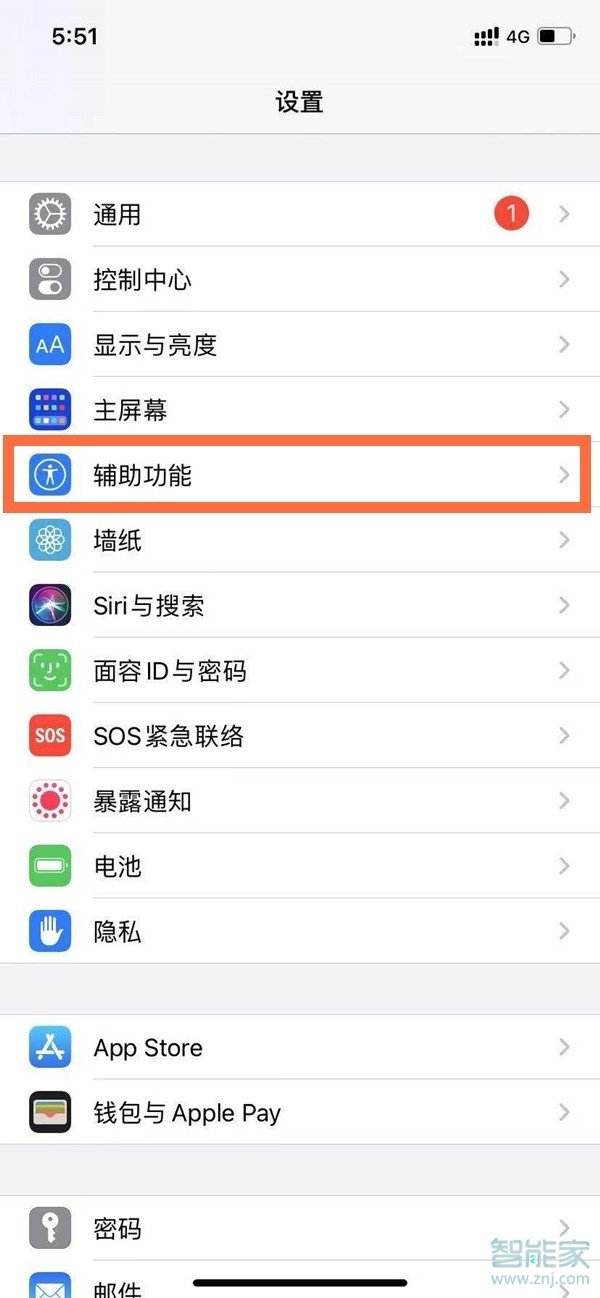Viewport: 600px width, 1298px height.
Task: Open App Store settings
Action: pos(300,1048)
